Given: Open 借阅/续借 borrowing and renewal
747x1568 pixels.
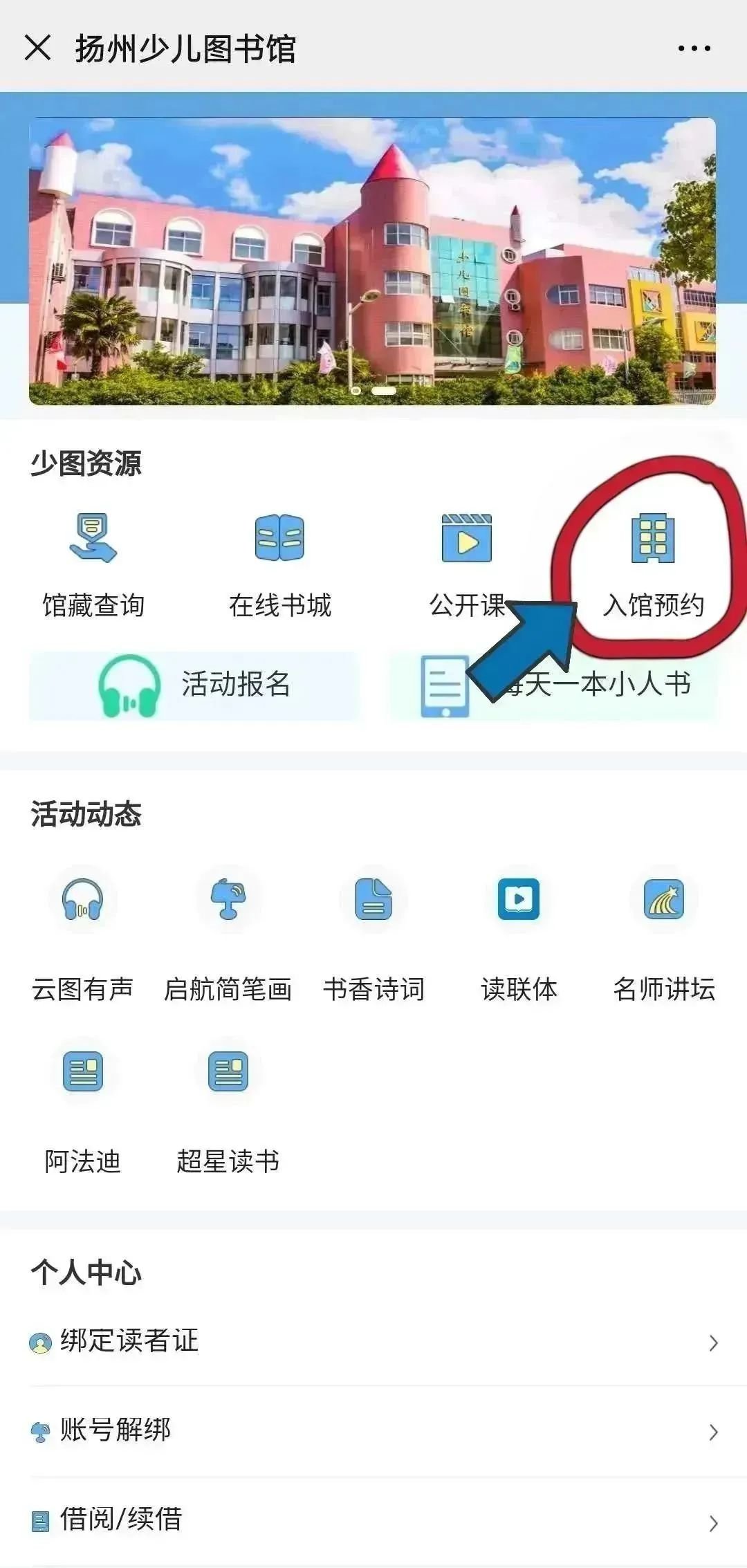Looking at the screenshot, I should (x=373, y=1520).
